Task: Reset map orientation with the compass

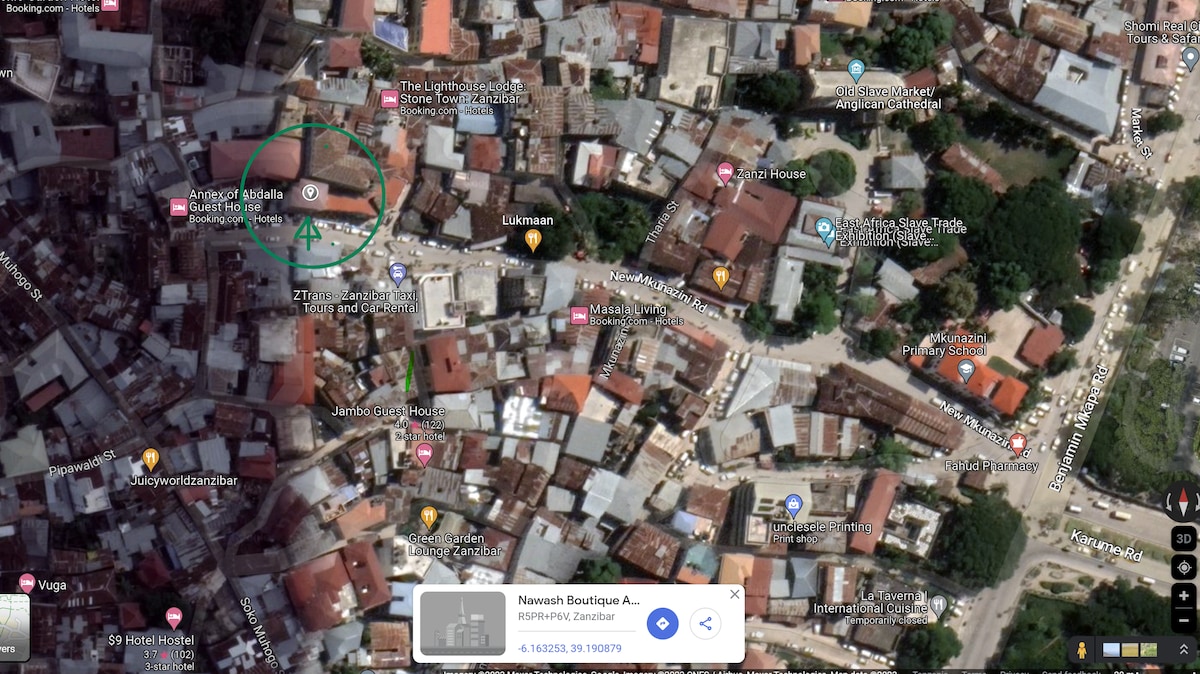Action: tap(1182, 501)
